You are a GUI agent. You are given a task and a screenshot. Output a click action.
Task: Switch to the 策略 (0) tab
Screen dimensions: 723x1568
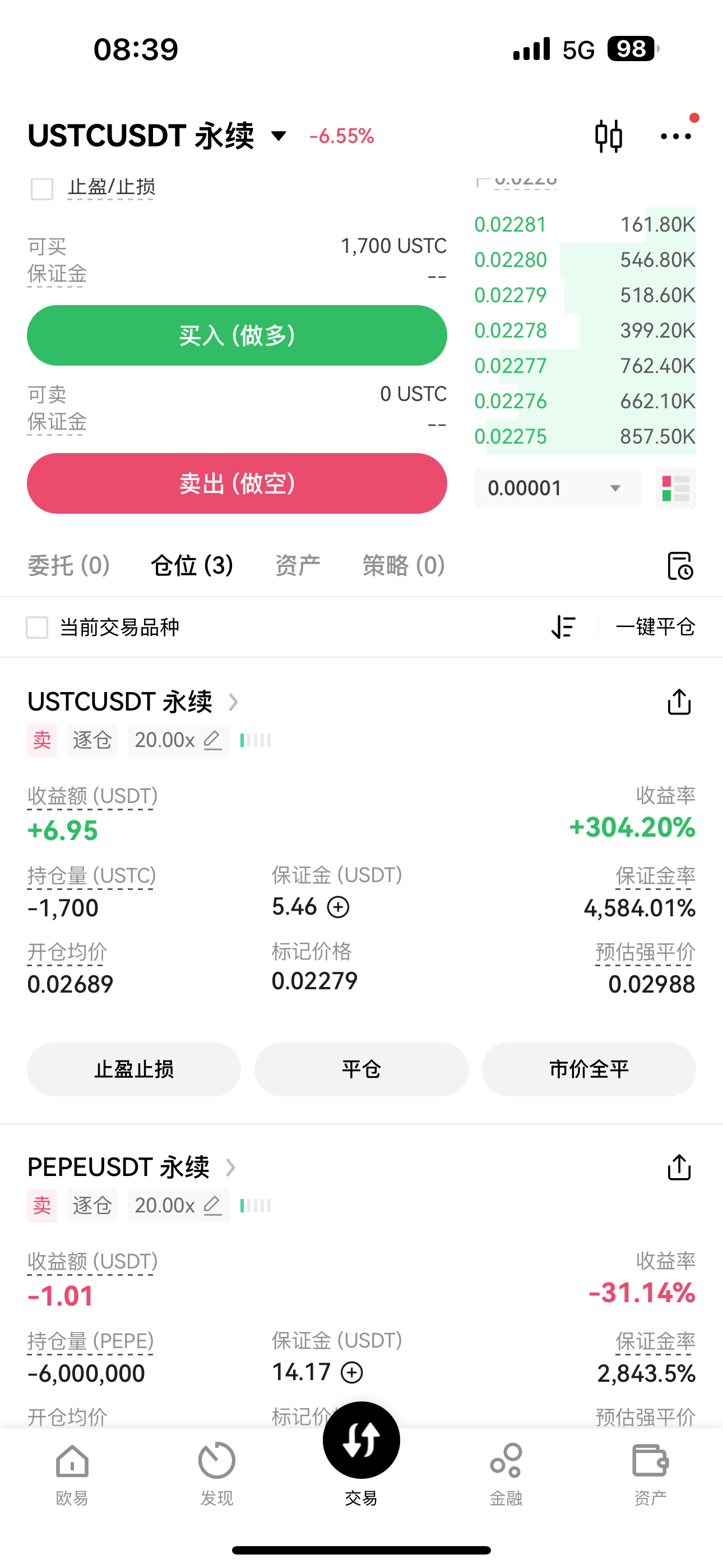coord(404,565)
